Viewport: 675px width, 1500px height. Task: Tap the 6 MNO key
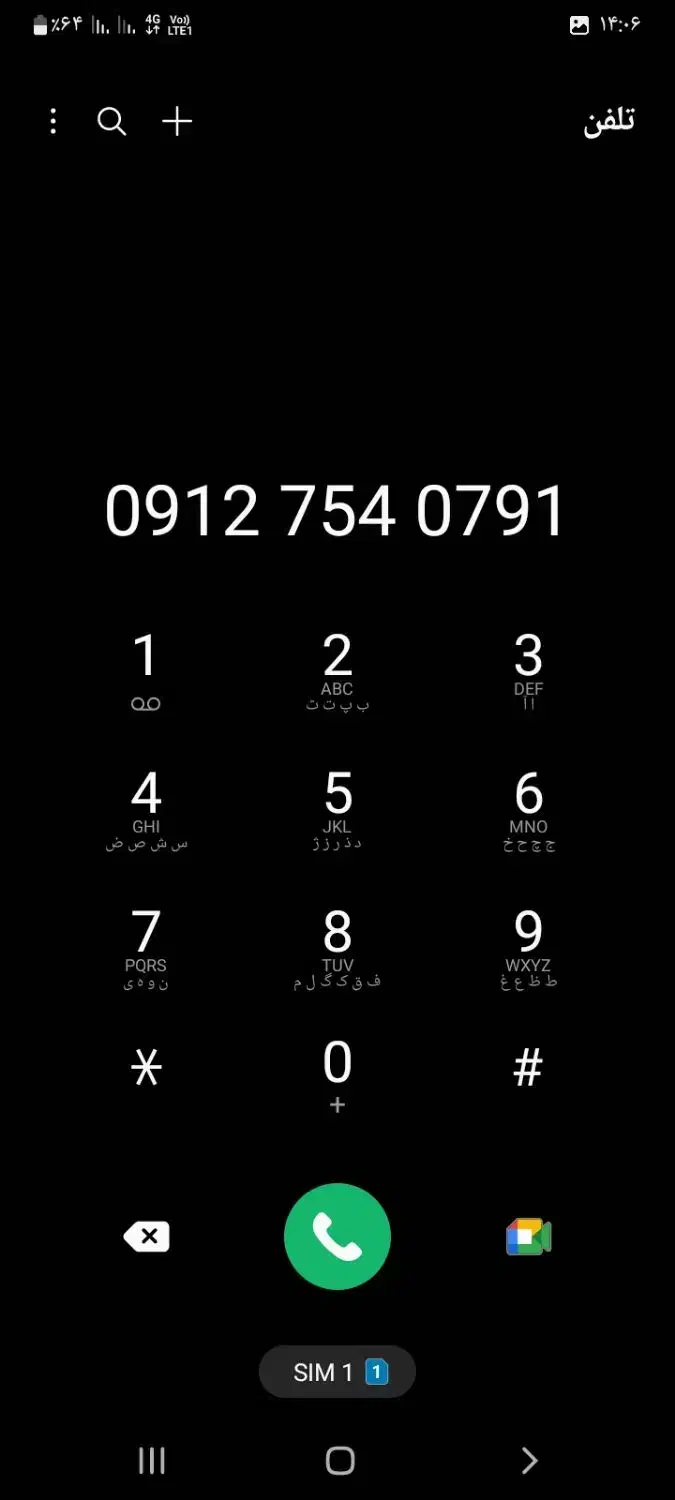pos(528,809)
